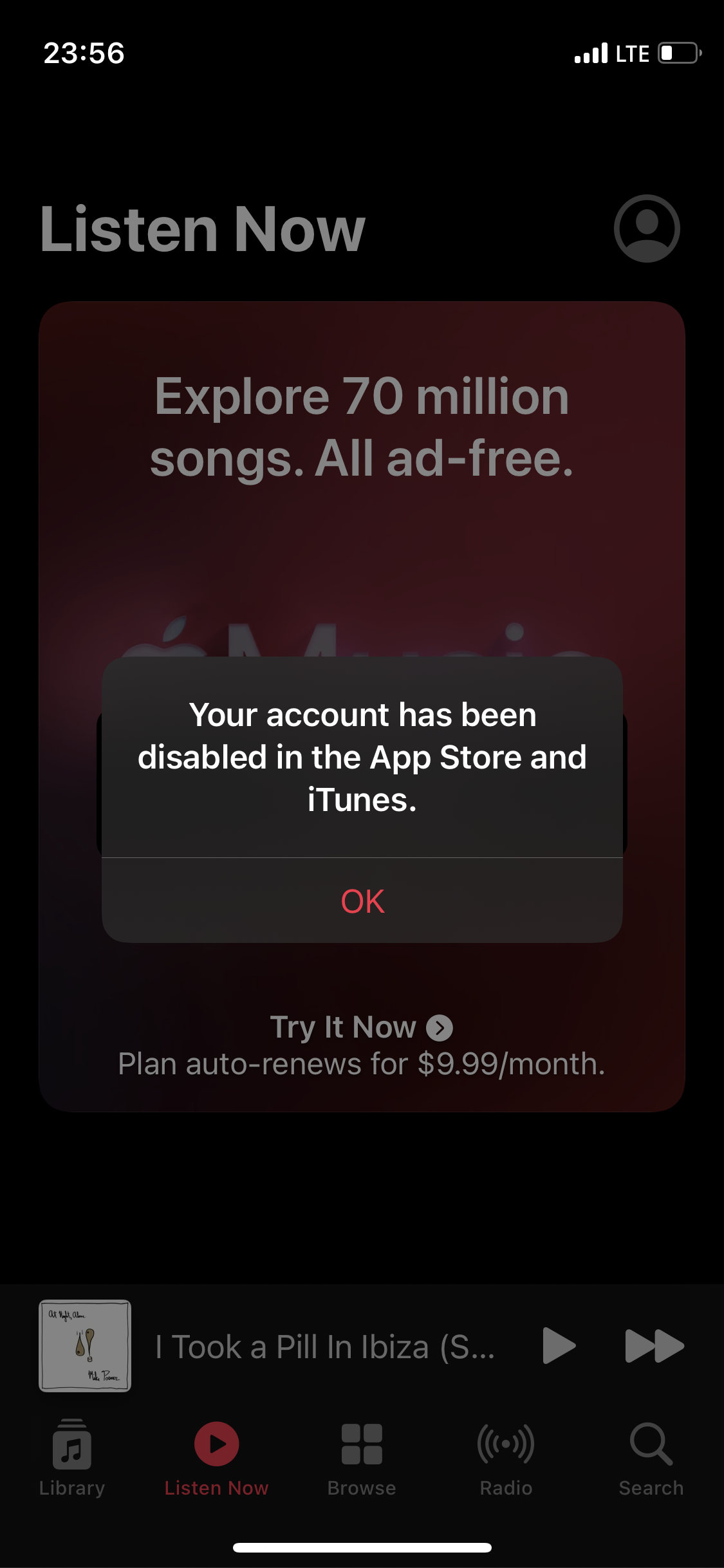Open the now playing album artwork
This screenshot has height=1568, width=724.
coord(85,1345)
